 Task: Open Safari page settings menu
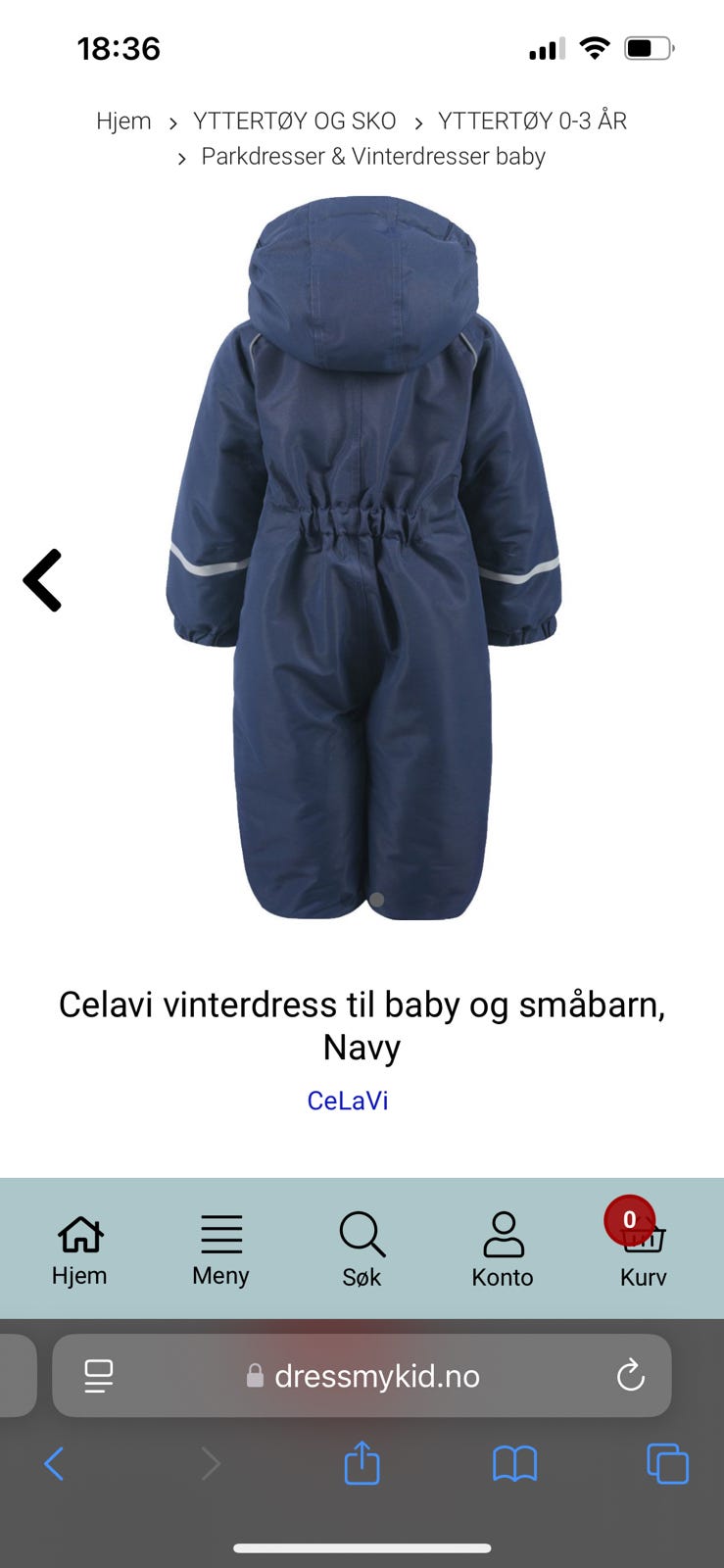(98, 1376)
